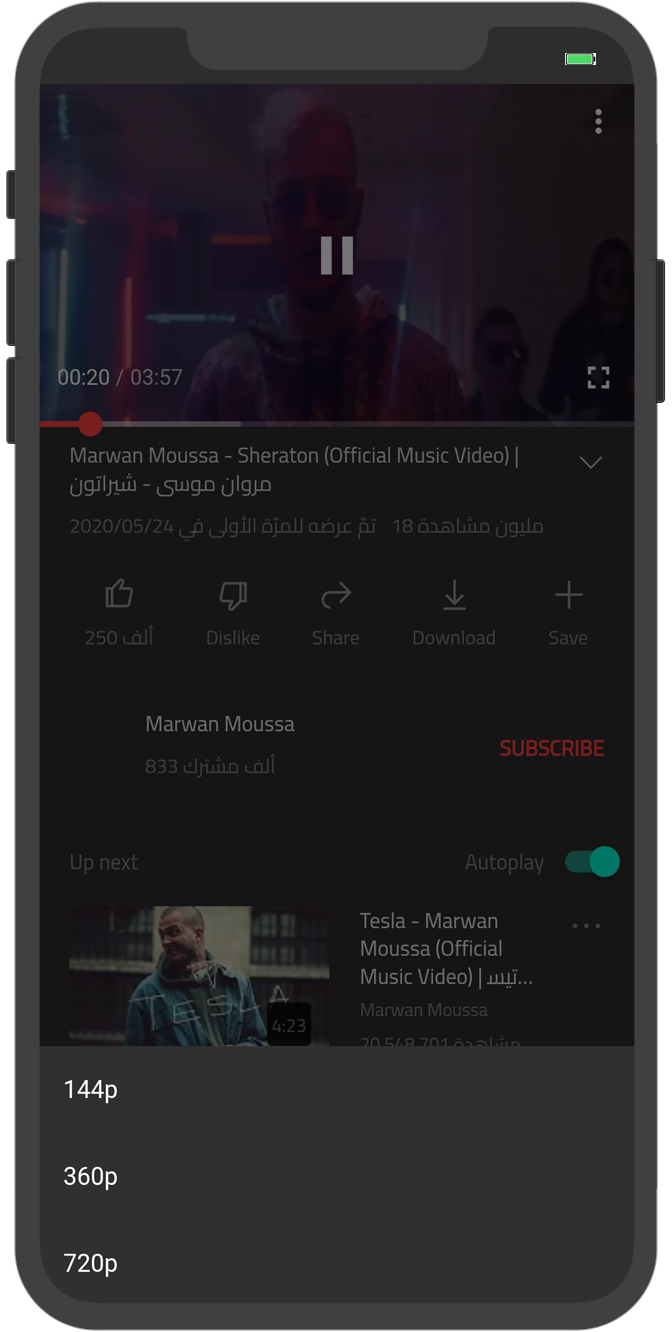Viewport: 672px width, 1332px height.
Task: Subscribe to Marwan Moussa
Action: (551, 748)
